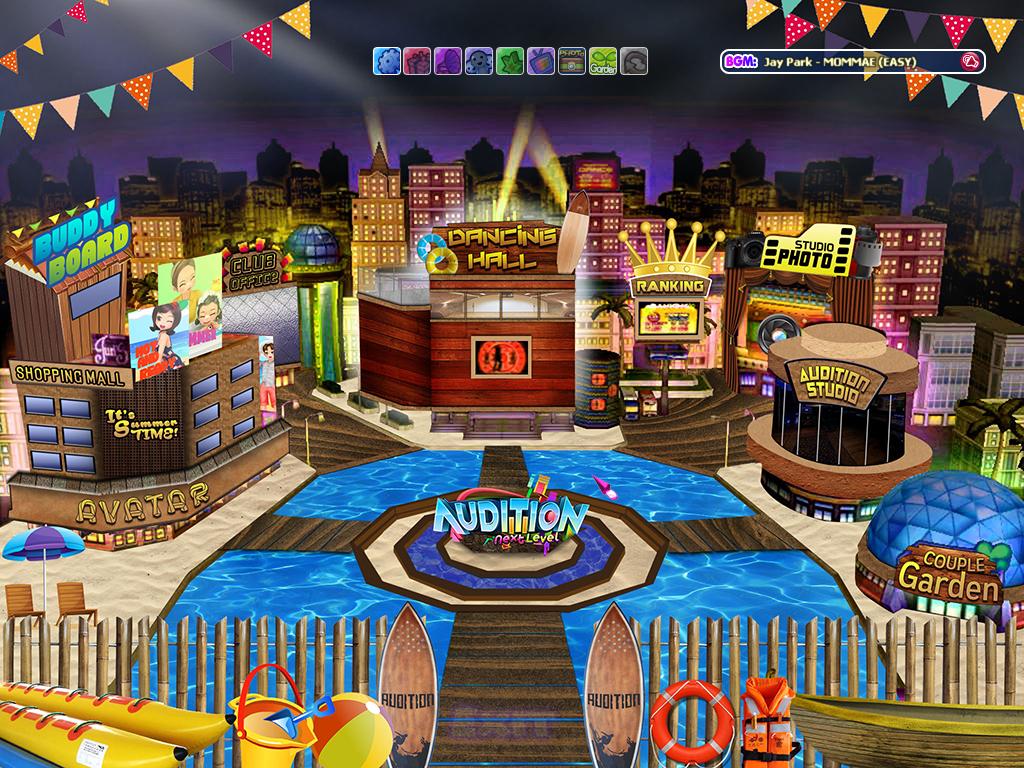Open the Avatar shop
This screenshot has height=768, width=1024.
[140, 497]
